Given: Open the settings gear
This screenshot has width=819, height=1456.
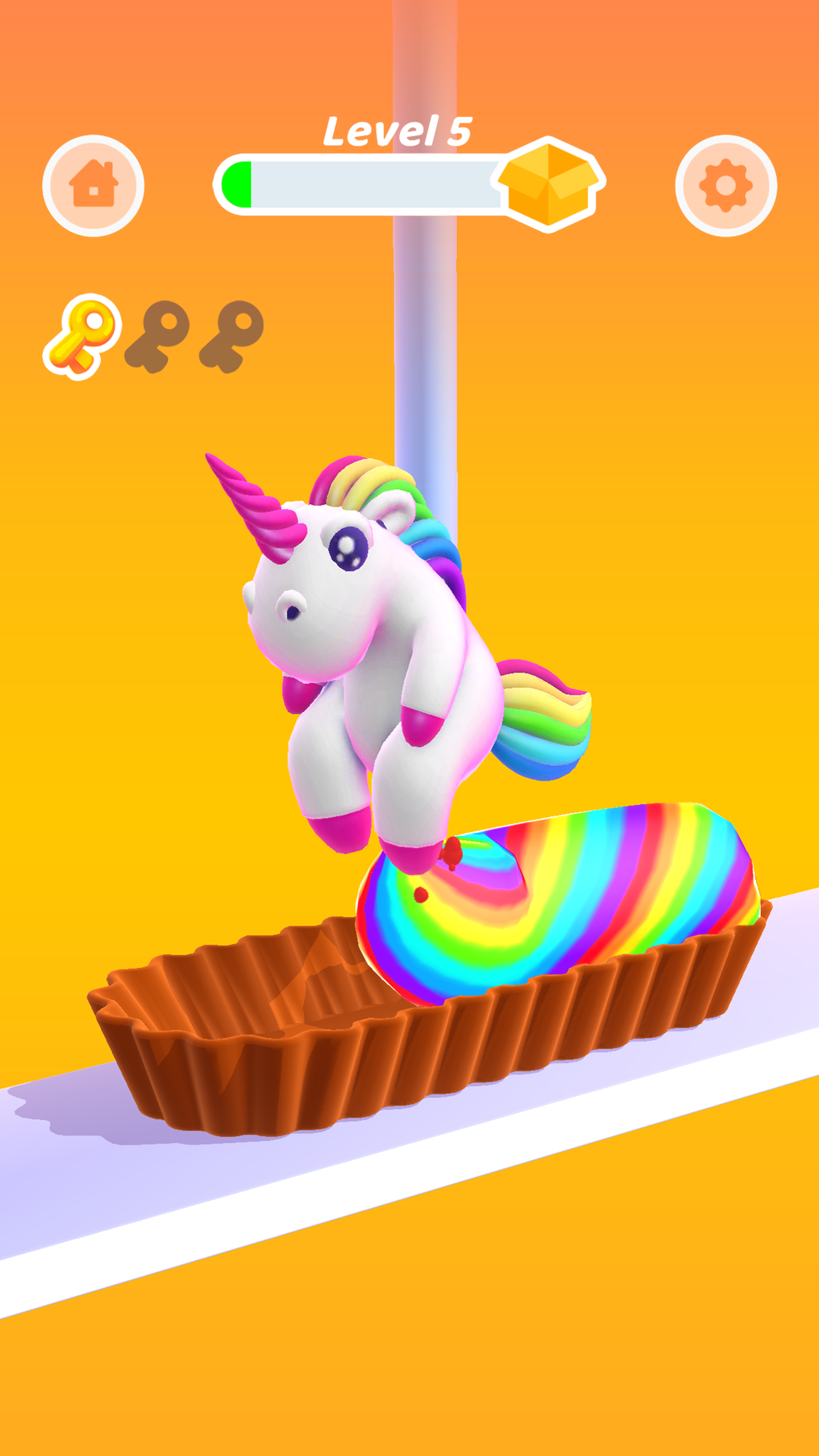Looking at the screenshot, I should [726, 186].
